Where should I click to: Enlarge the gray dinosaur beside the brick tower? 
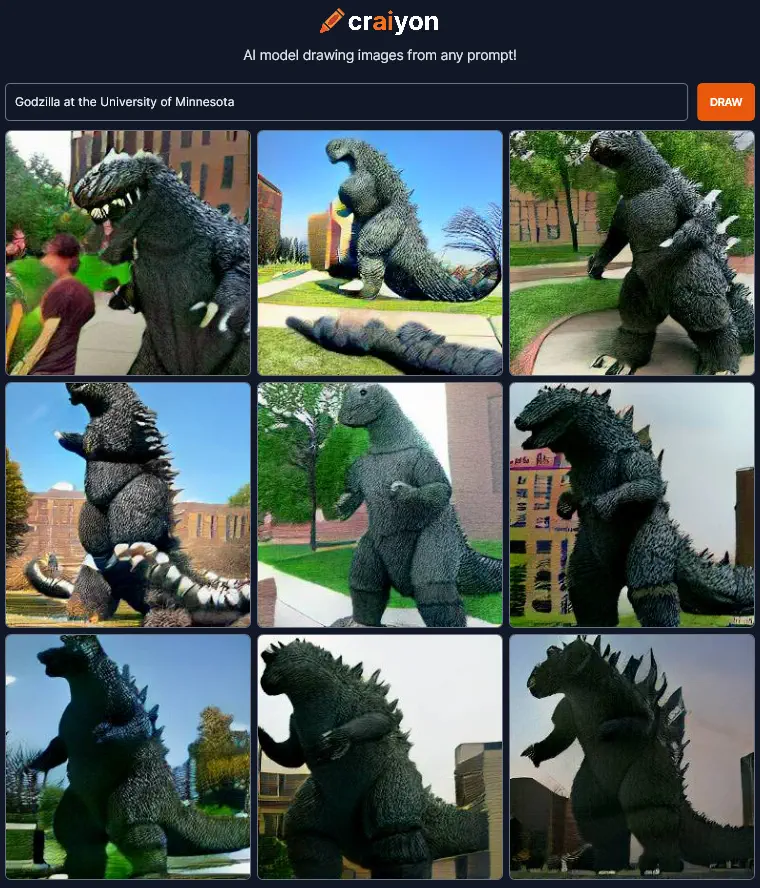(380, 505)
